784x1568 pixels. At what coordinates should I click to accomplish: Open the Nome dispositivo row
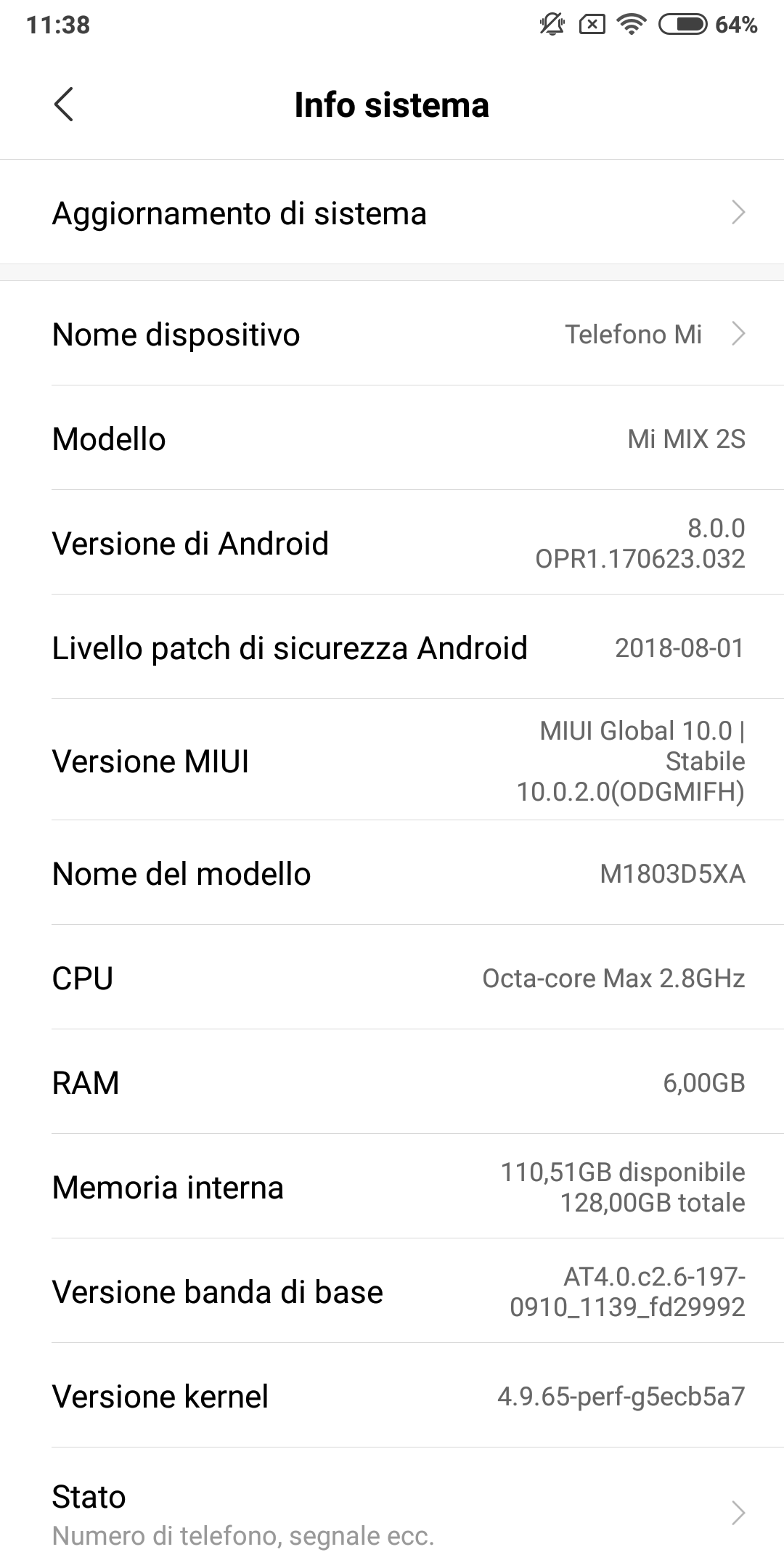tap(392, 335)
